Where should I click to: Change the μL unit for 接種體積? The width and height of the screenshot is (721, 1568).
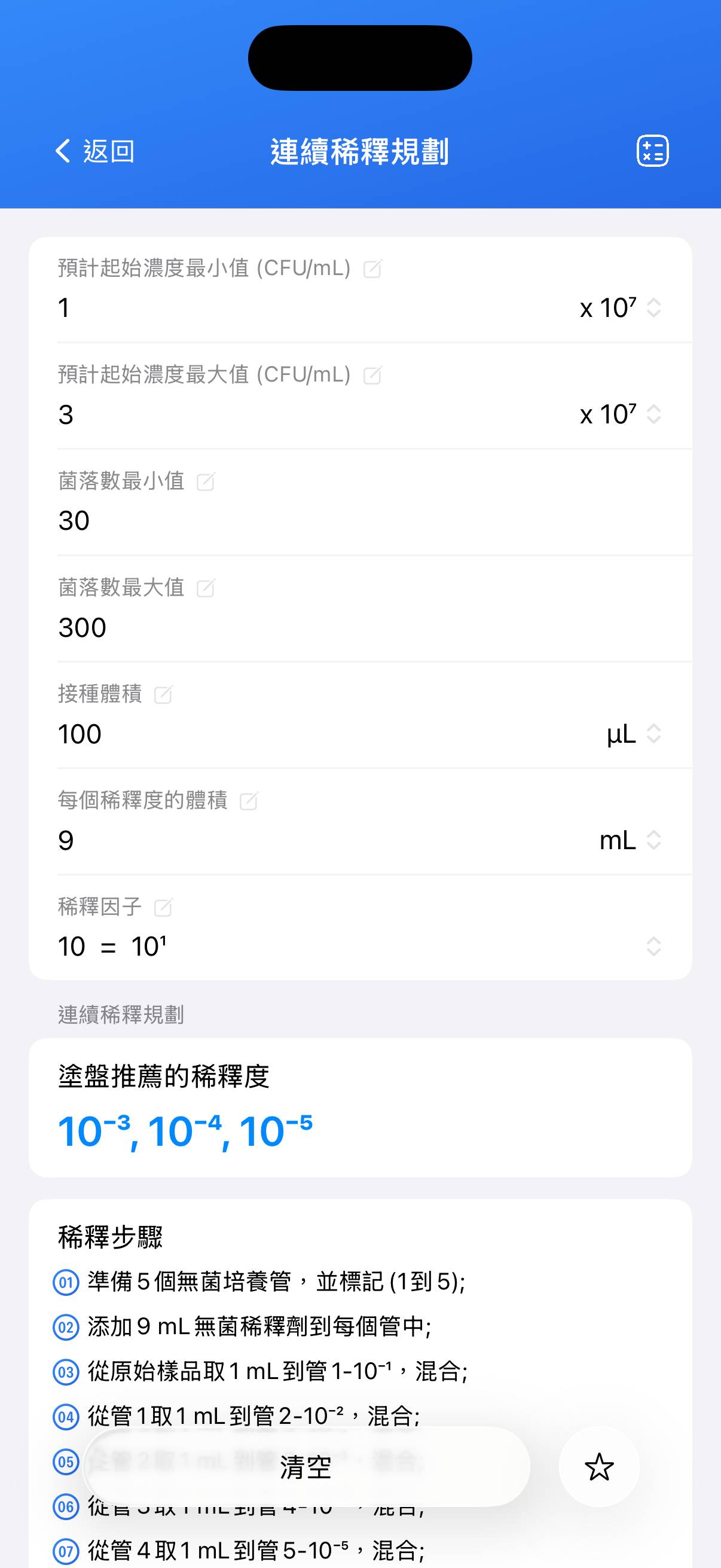click(633, 734)
